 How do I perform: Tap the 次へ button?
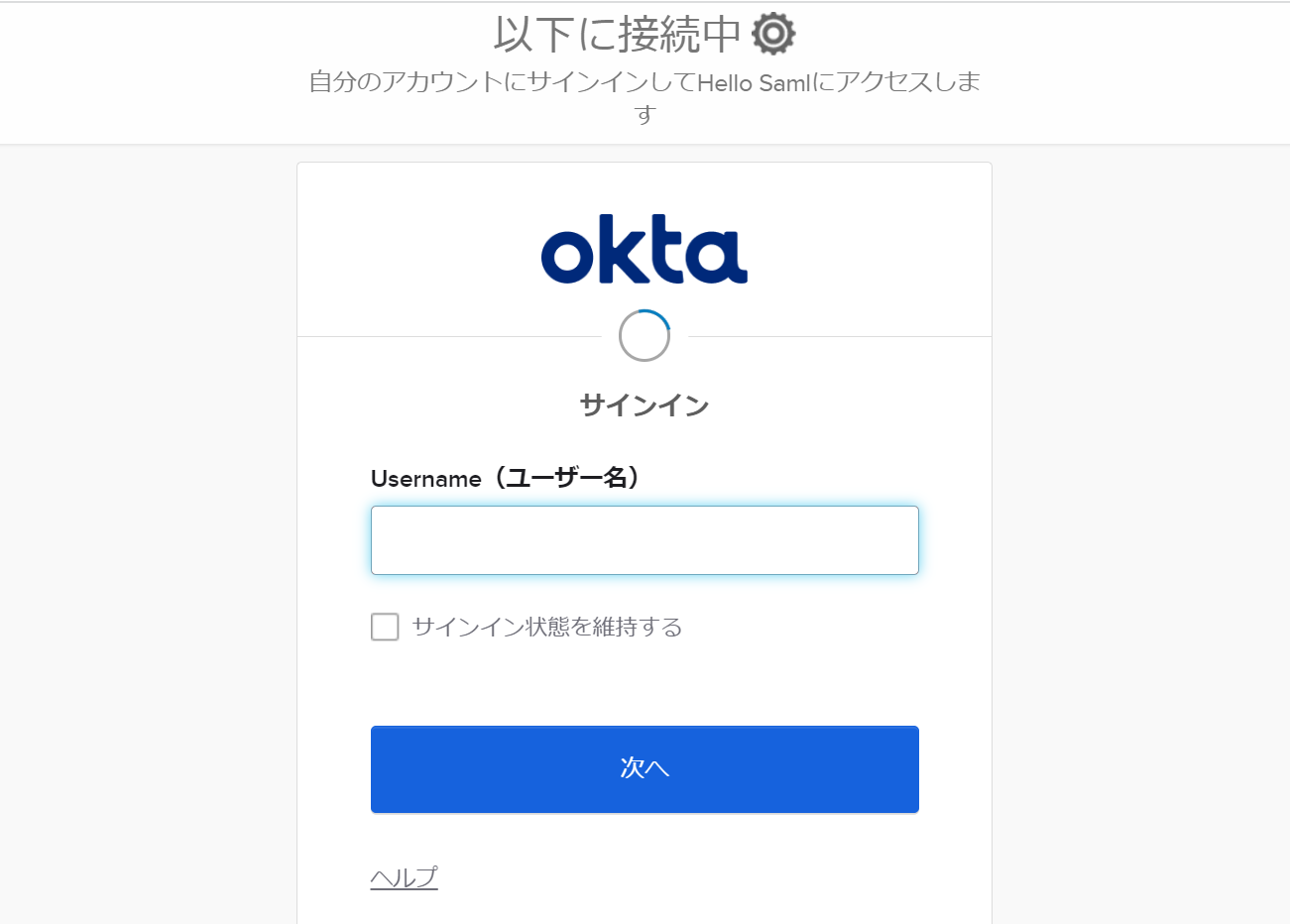click(x=645, y=769)
